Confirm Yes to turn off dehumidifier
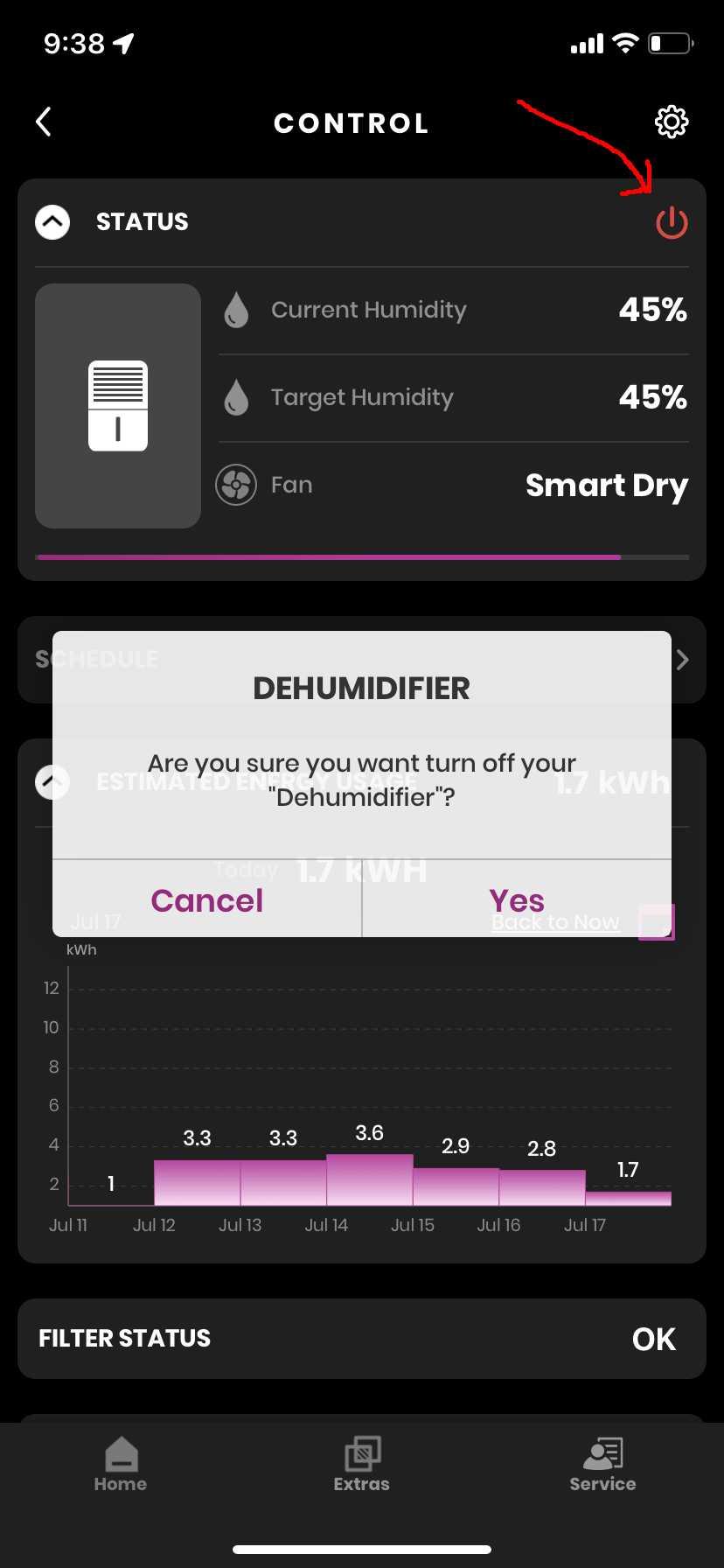Viewport: 724px width, 1568px height. point(517,899)
